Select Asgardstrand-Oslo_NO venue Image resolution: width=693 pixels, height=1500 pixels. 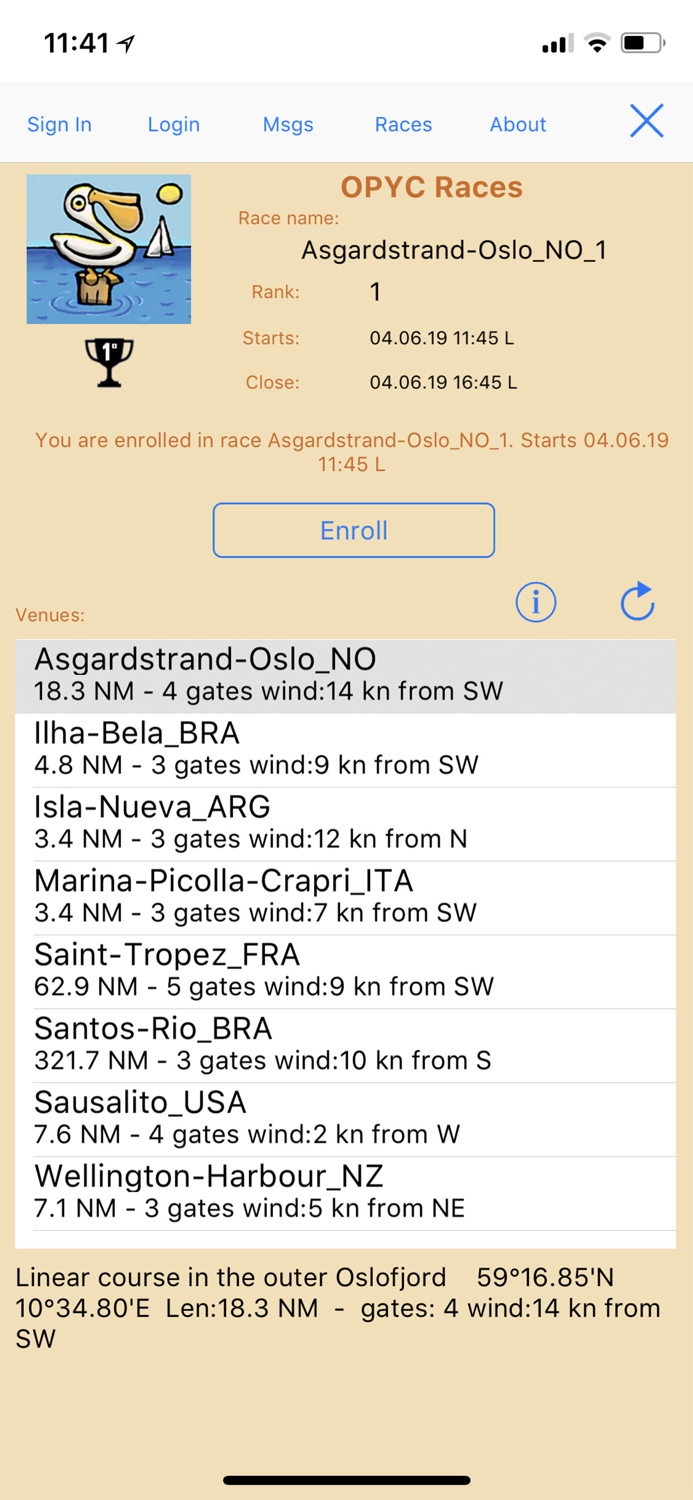tap(345, 675)
